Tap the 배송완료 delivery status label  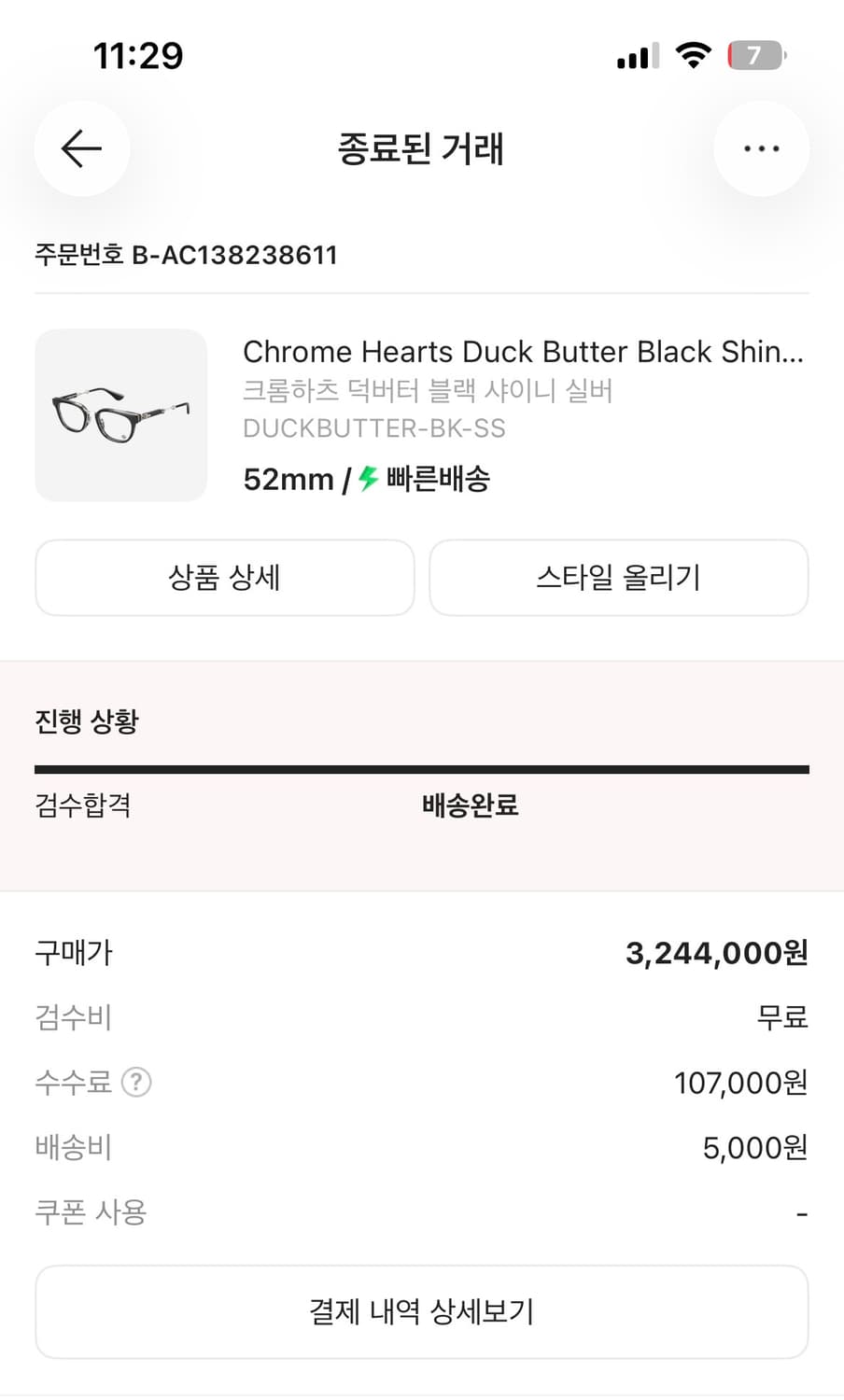point(471,805)
